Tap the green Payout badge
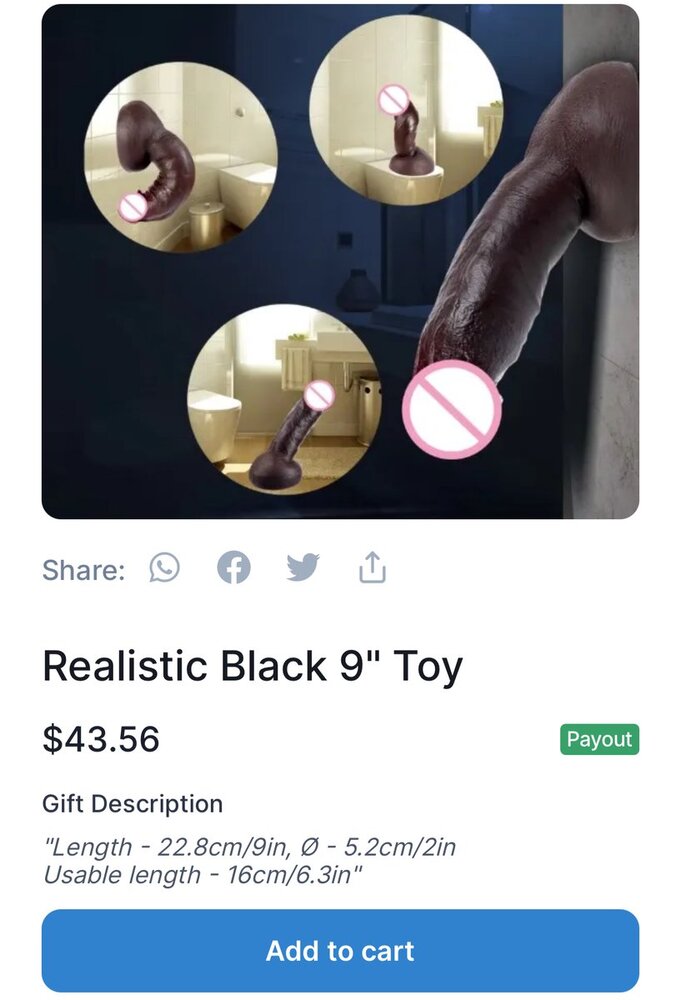This screenshot has width=681, height=1000. point(599,740)
